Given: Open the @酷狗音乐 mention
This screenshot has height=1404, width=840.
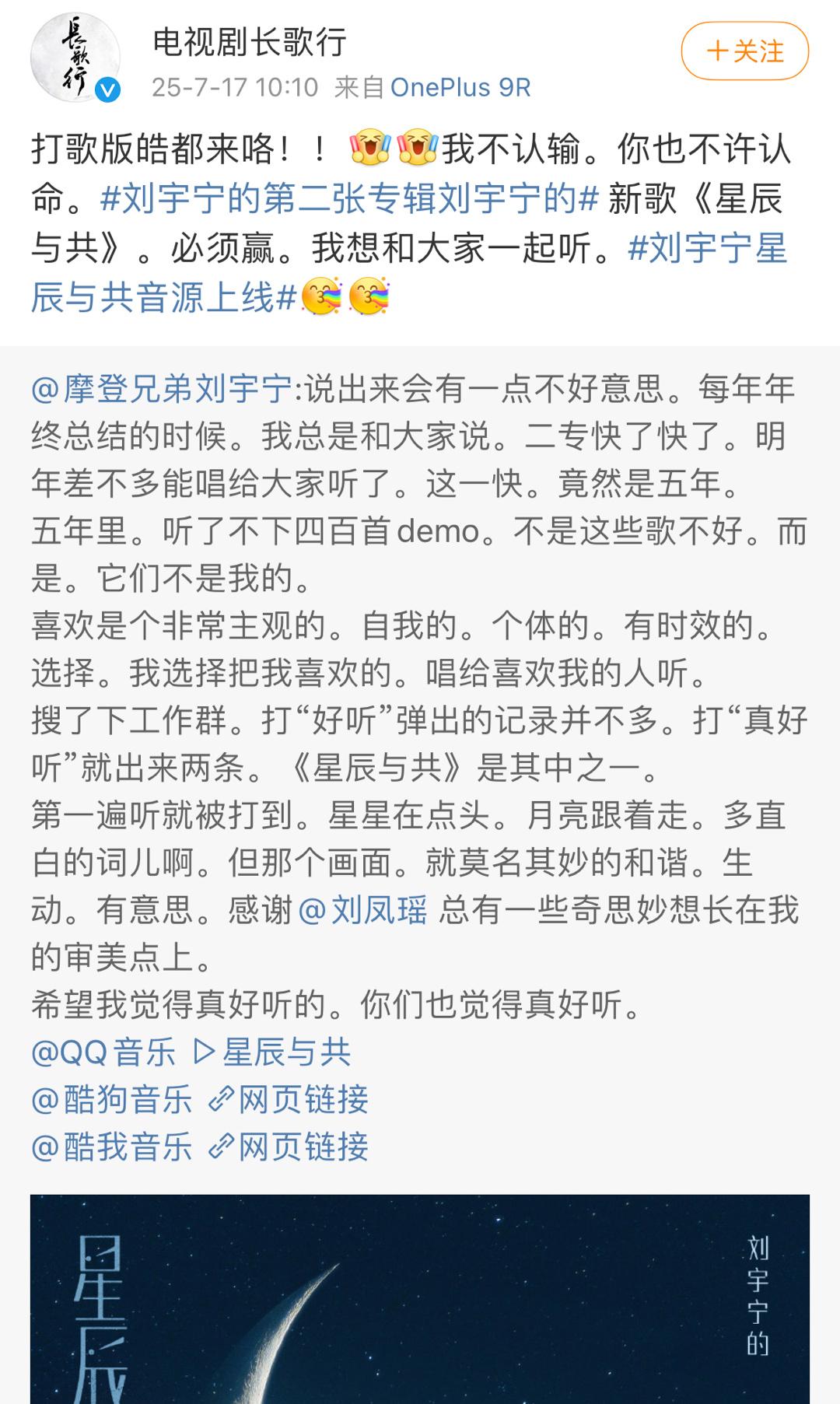Looking at the screenshot, I should [112, 1100].
